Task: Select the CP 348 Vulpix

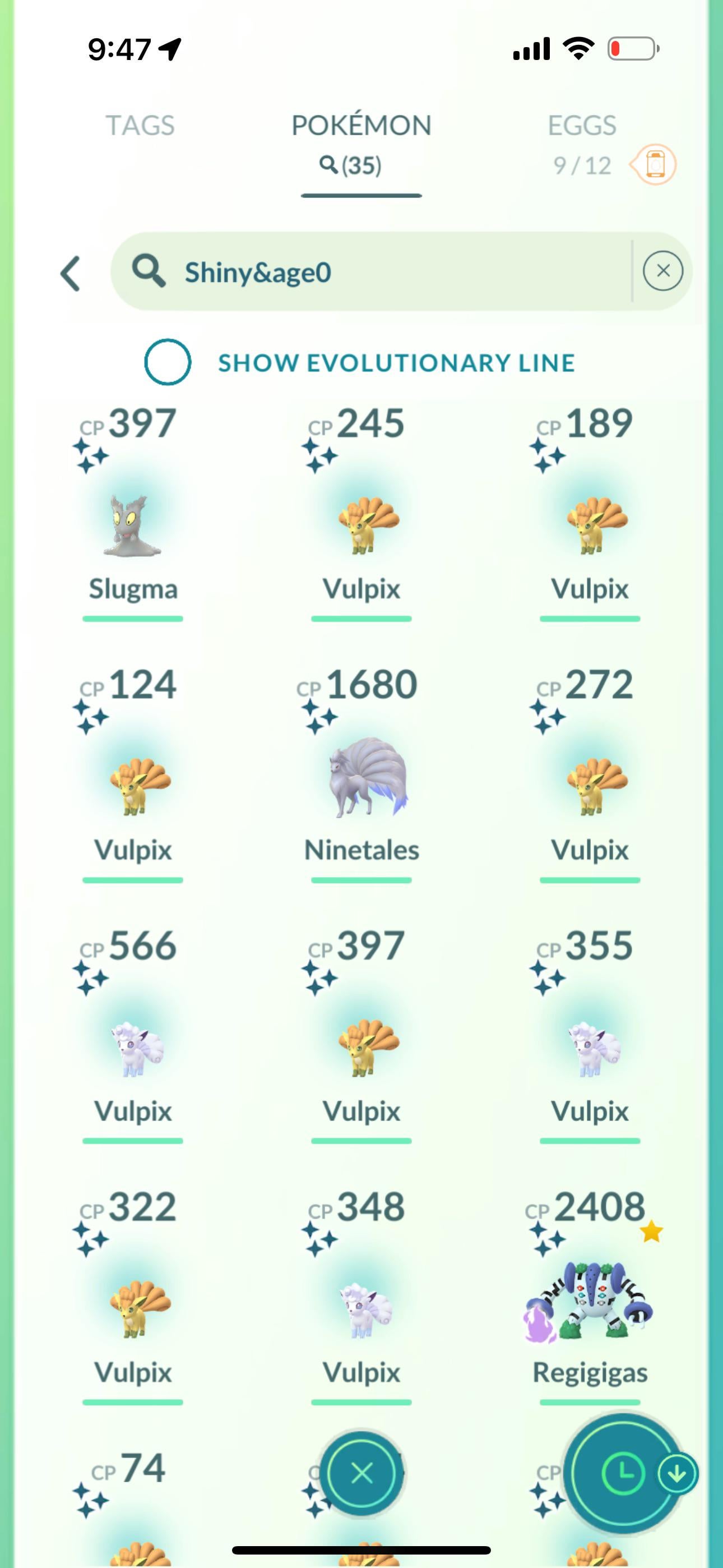Action: (361, 1309)
